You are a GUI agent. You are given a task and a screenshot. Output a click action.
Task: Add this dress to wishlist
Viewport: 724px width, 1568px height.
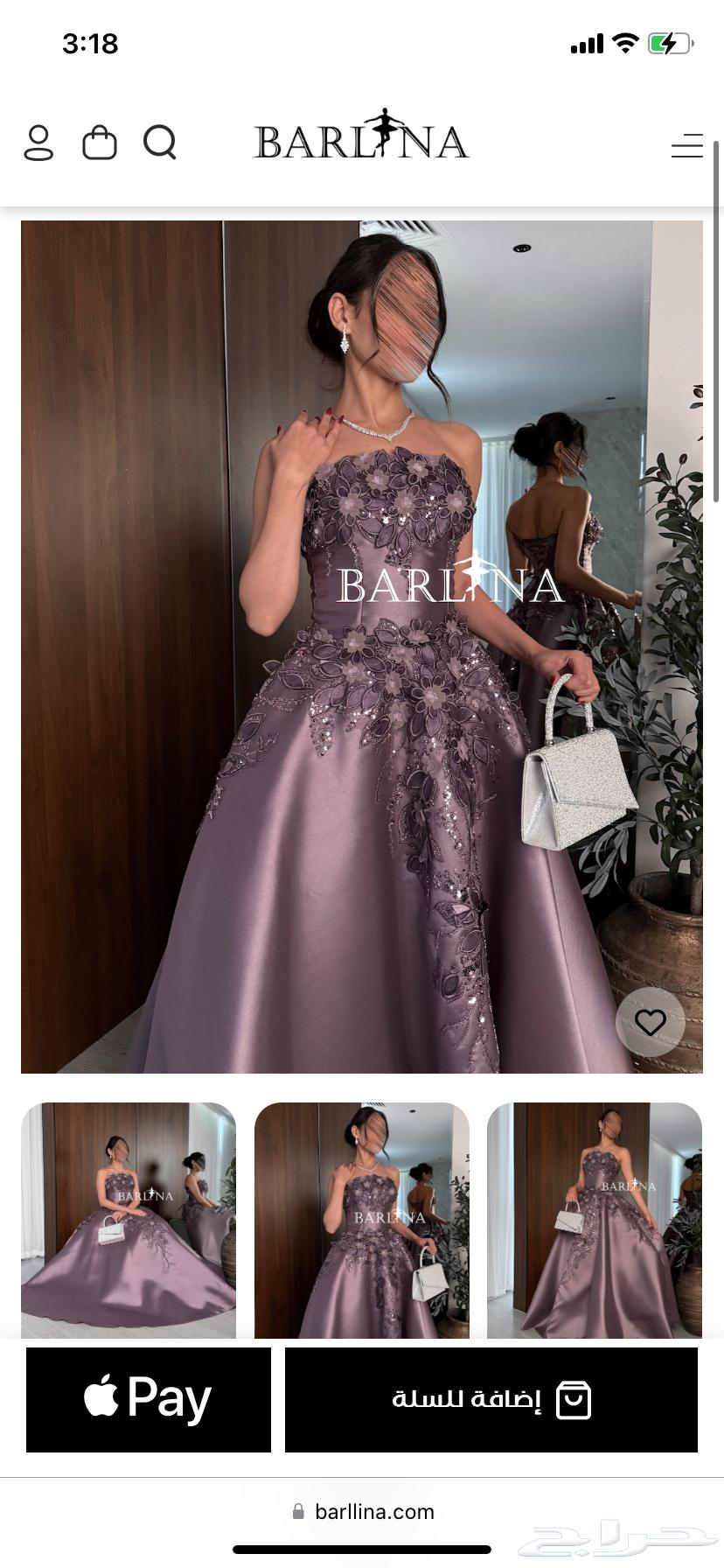pos(650,1022)
